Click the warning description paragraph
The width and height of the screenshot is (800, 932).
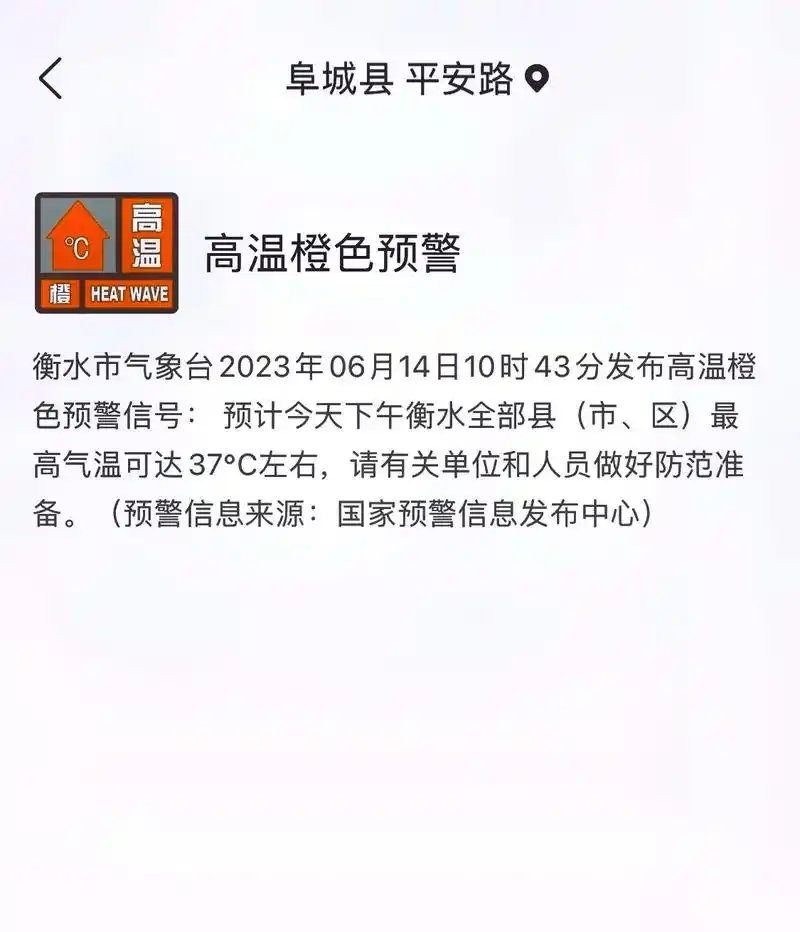click(x=400, y=442)
